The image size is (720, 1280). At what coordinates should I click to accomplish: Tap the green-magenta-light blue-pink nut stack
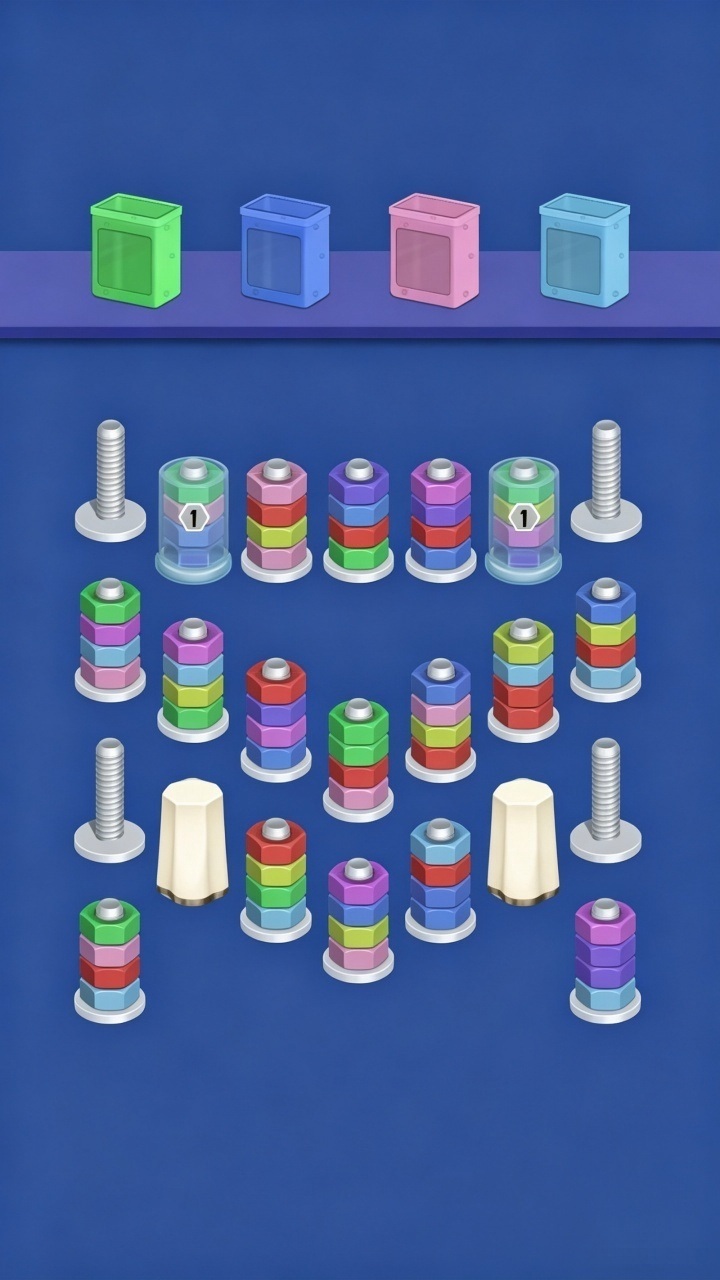(x=110, y=639)
